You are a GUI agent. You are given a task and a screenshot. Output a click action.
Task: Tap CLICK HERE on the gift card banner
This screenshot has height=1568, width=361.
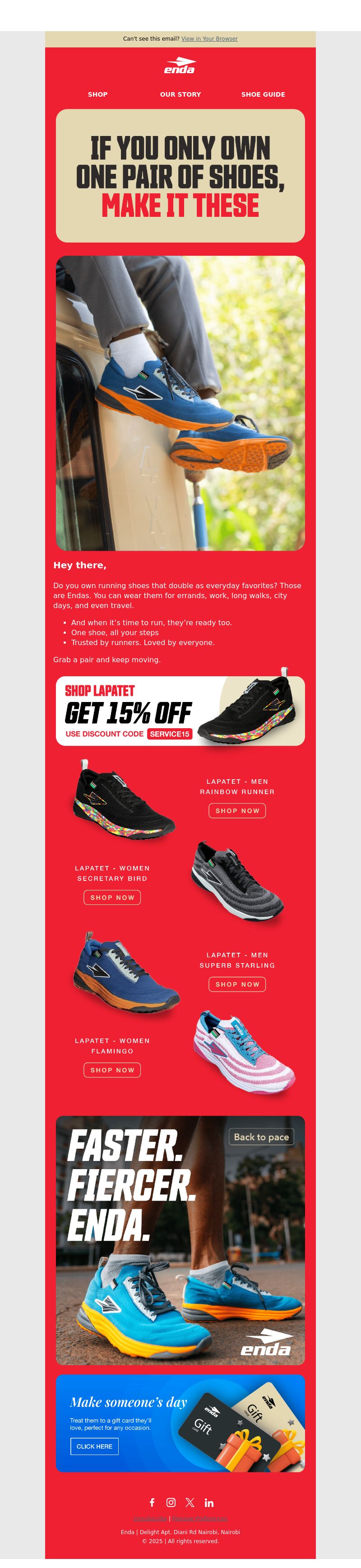[x=94, y=1446]
